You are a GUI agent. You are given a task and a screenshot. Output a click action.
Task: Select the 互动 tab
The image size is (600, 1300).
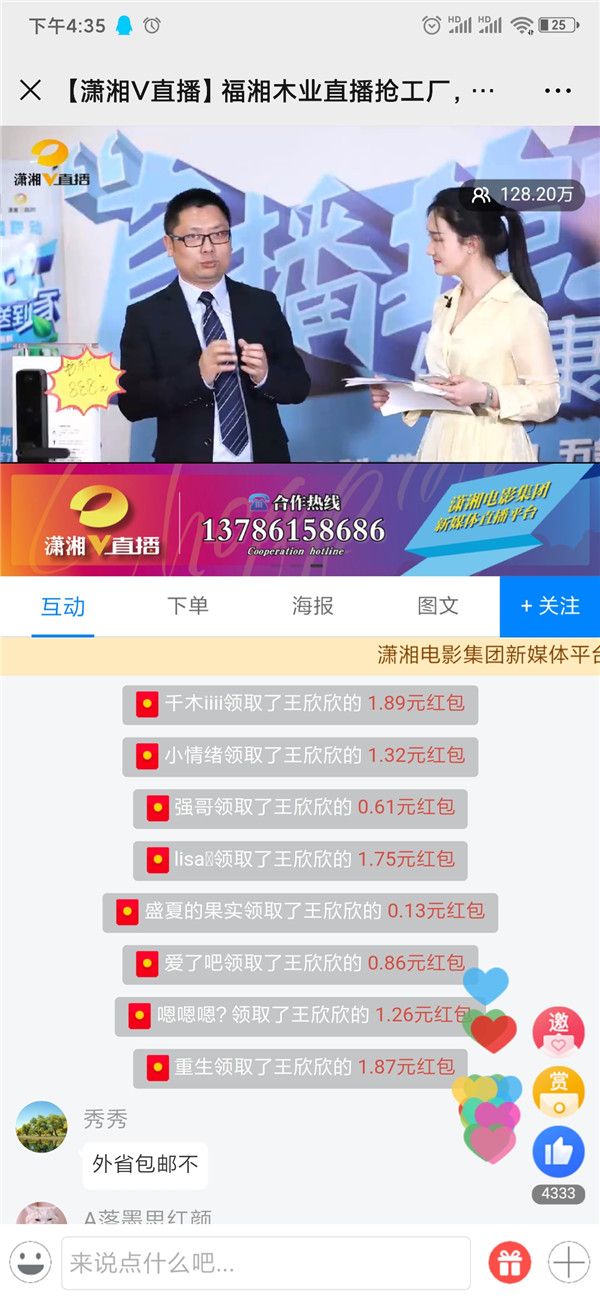pyautogui.click(x=62, y=606)
